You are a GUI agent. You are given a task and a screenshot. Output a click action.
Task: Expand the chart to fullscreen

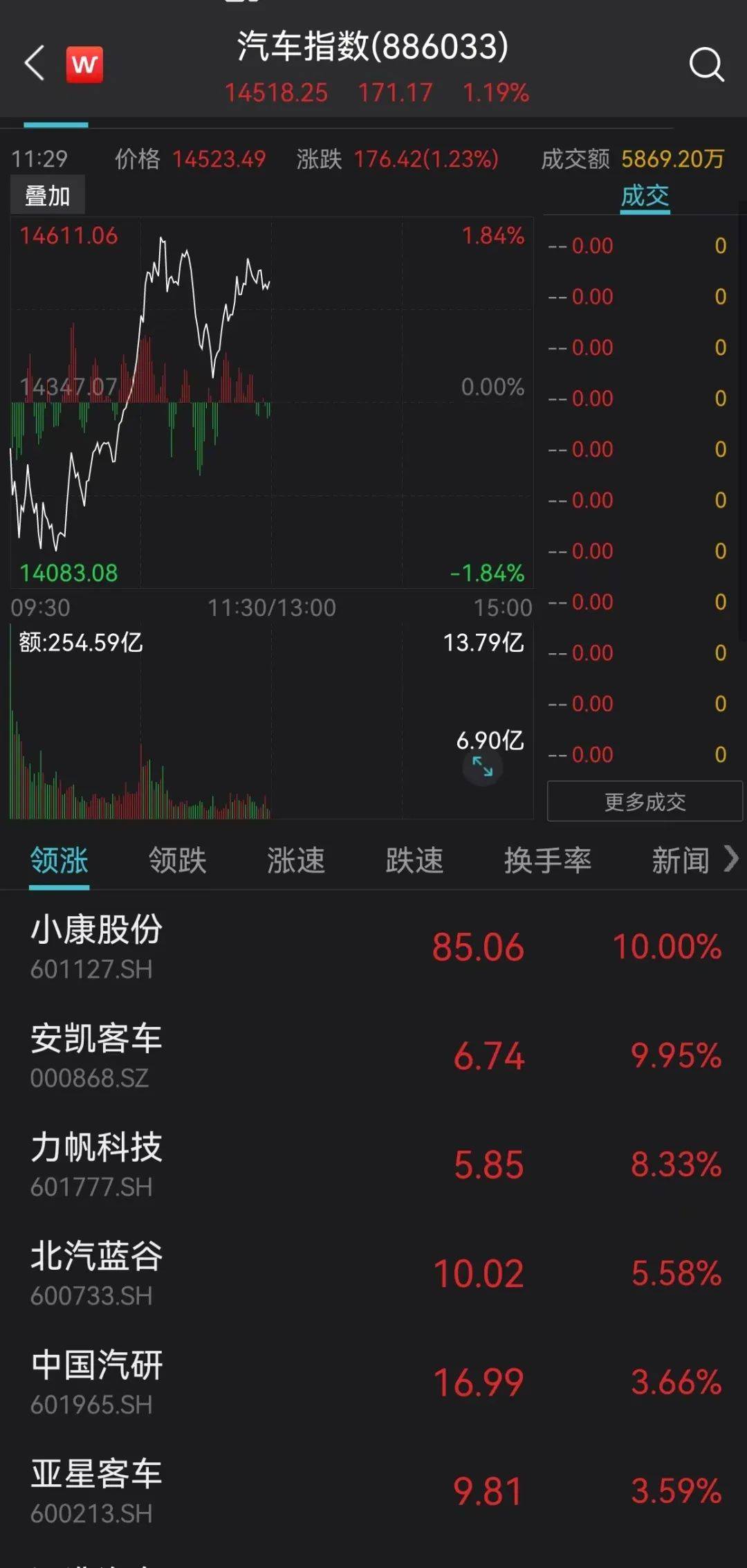point(483,767)
